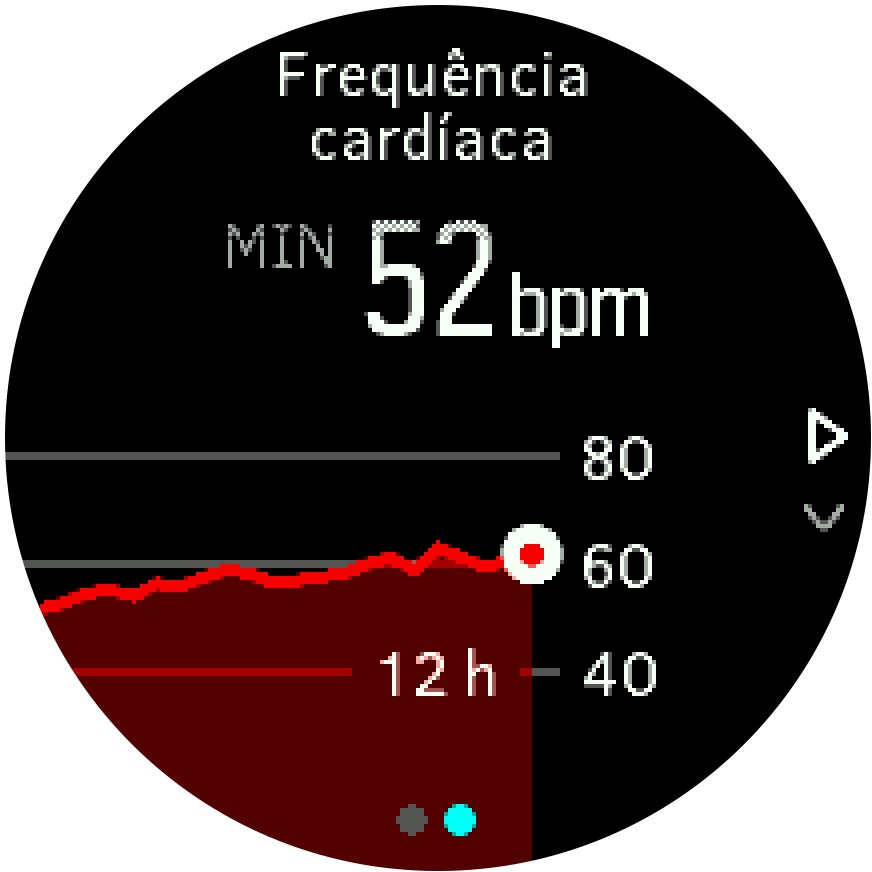Tap the current heart rate marker dot
Screen dimensions: 872x872
coord(532,554)
